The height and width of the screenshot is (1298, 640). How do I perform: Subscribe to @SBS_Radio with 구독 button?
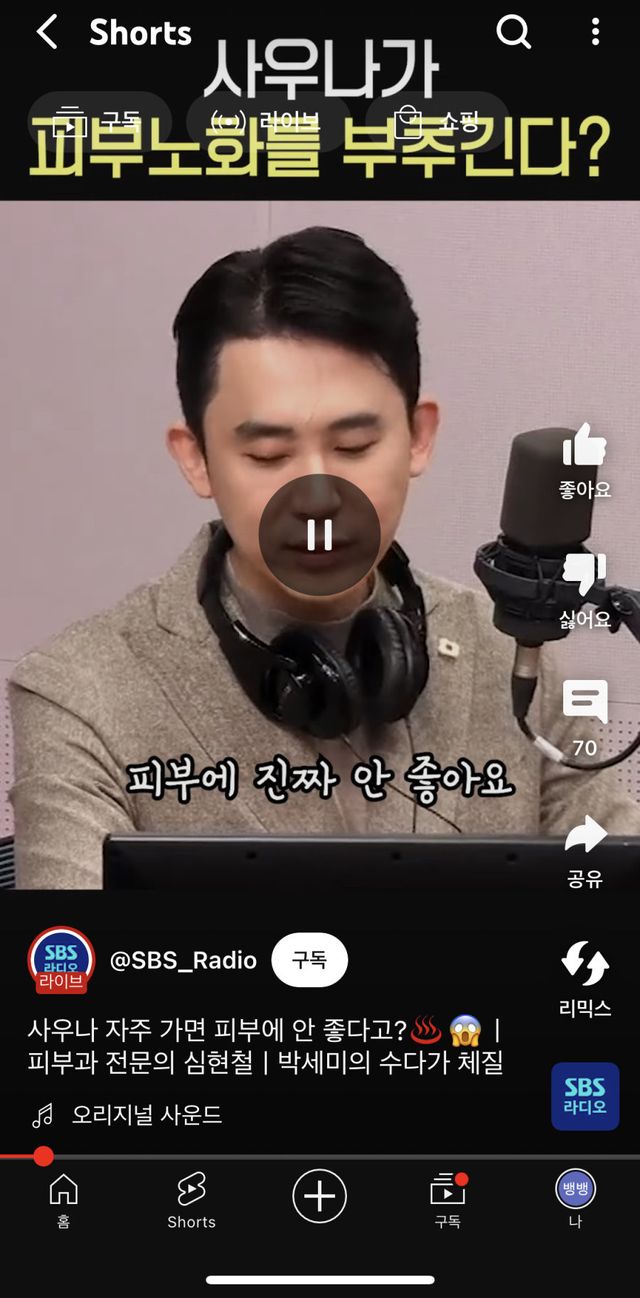coord(309,960)
